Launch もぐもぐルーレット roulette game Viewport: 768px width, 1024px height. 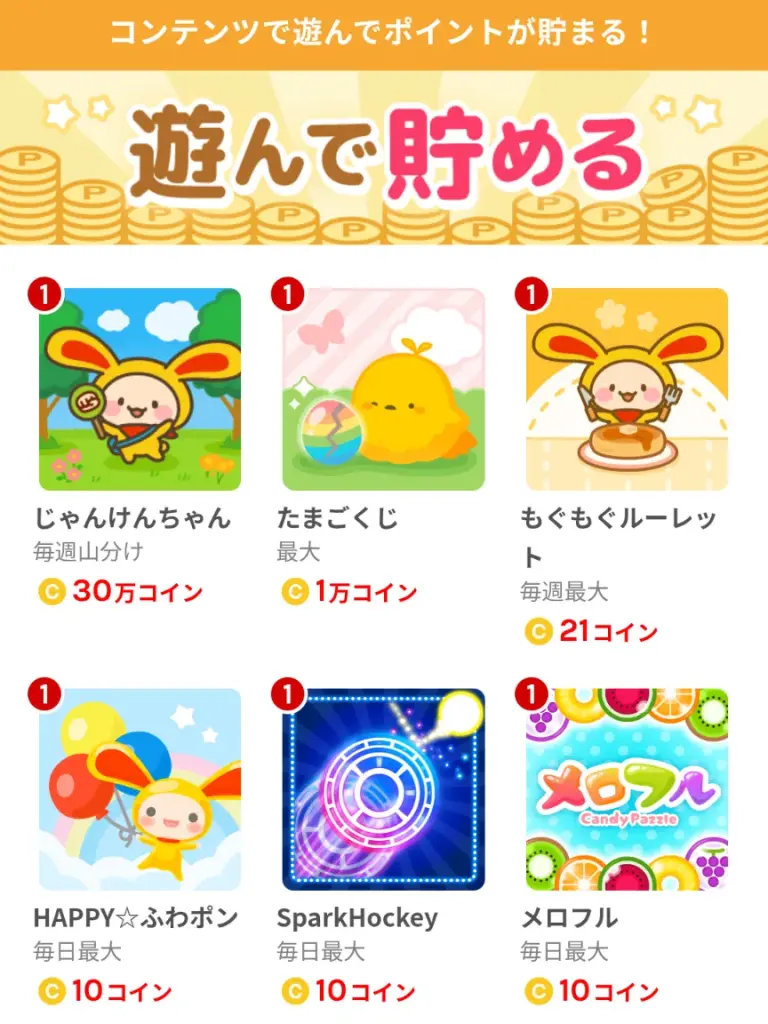(x=627, y=390)
